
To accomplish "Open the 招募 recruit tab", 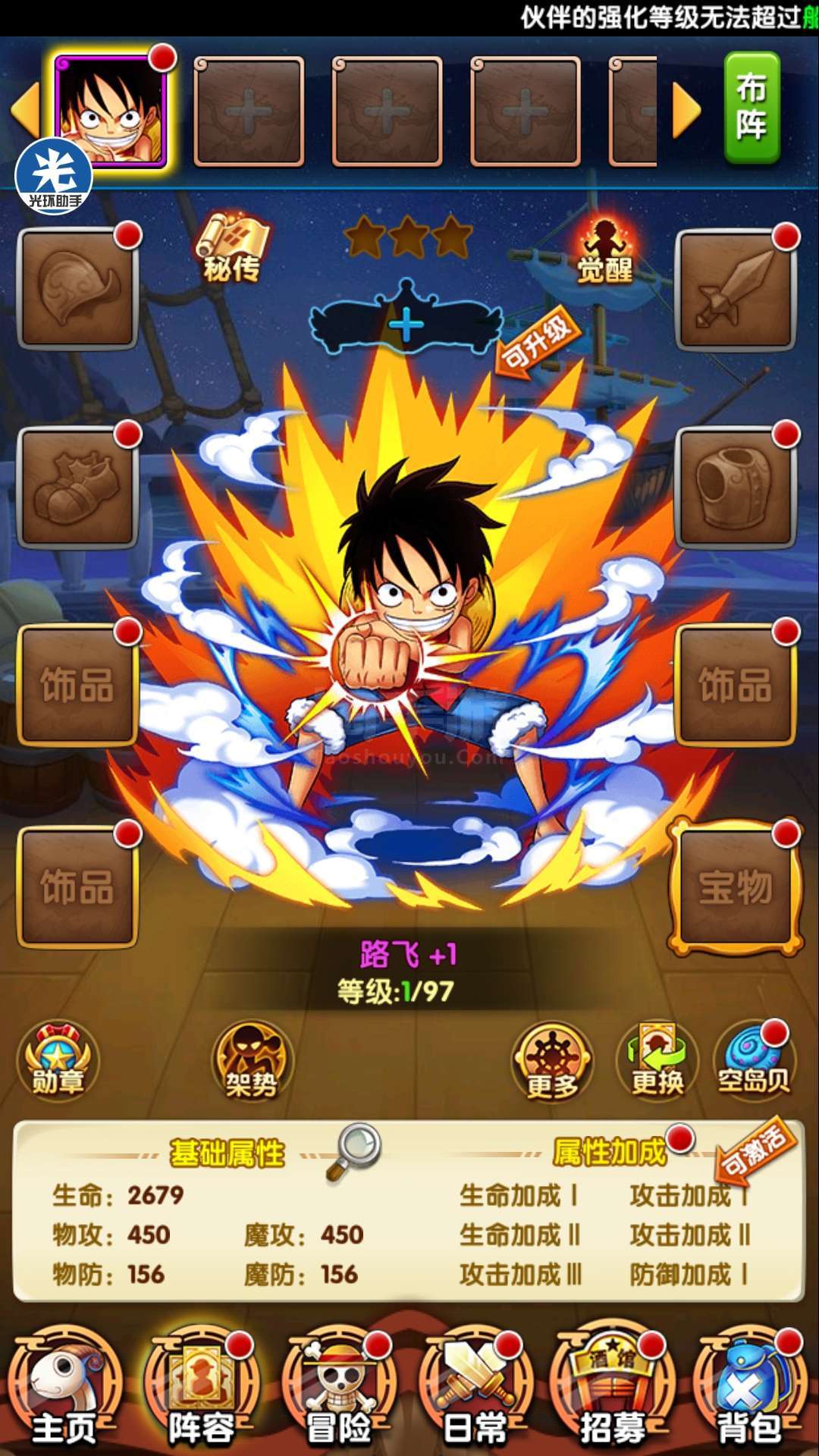I will (x=612, y=1392).
